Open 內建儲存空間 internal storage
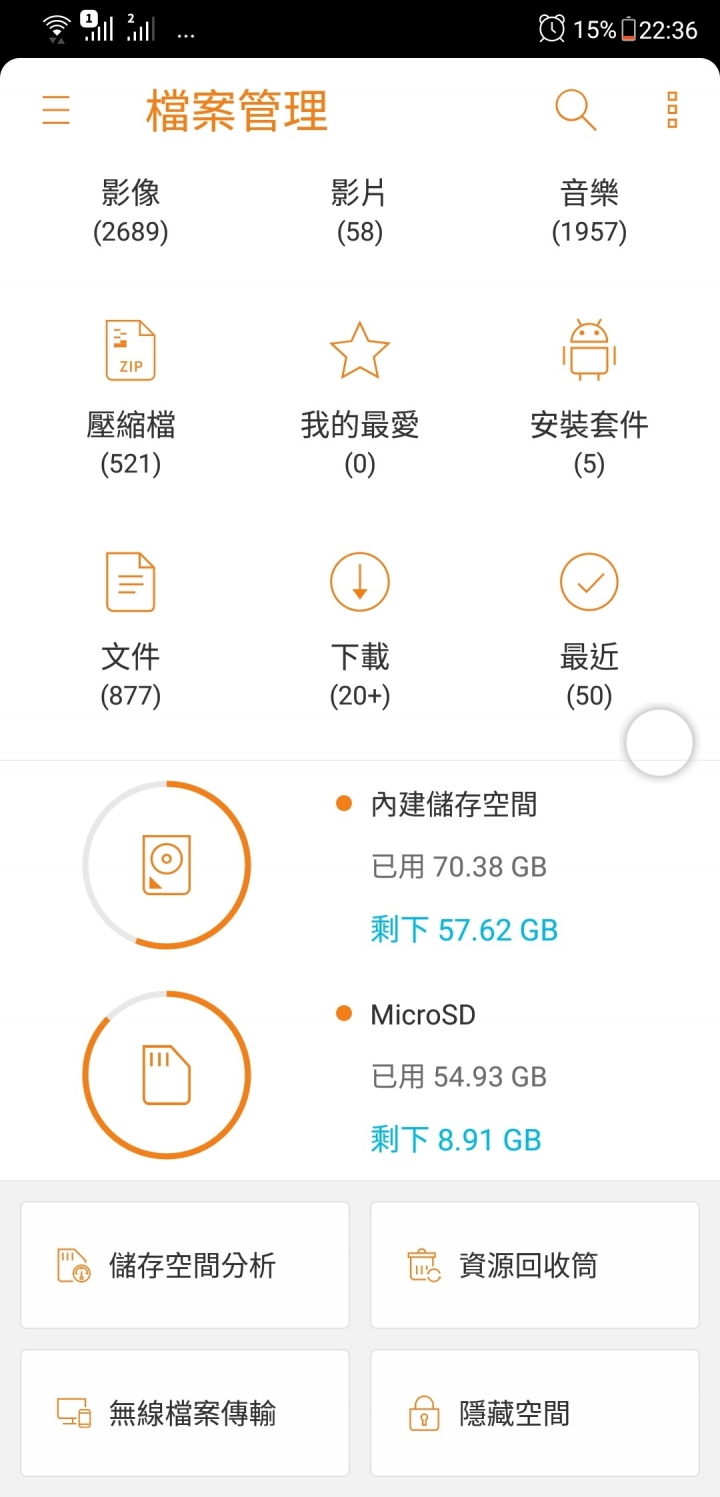The height and width of the screenshot is (1497, 720). coord(360,865)
